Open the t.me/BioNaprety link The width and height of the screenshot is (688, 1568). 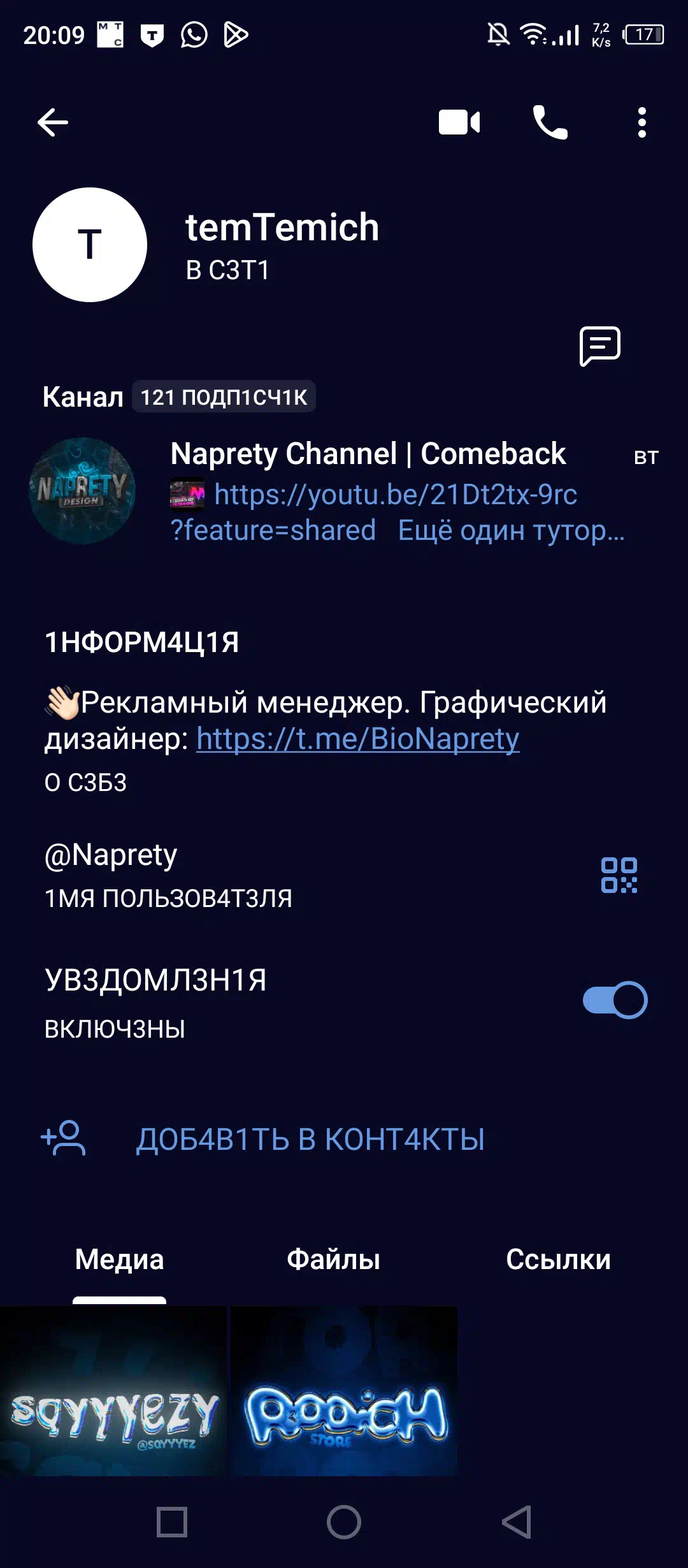[x=358, y=739]
